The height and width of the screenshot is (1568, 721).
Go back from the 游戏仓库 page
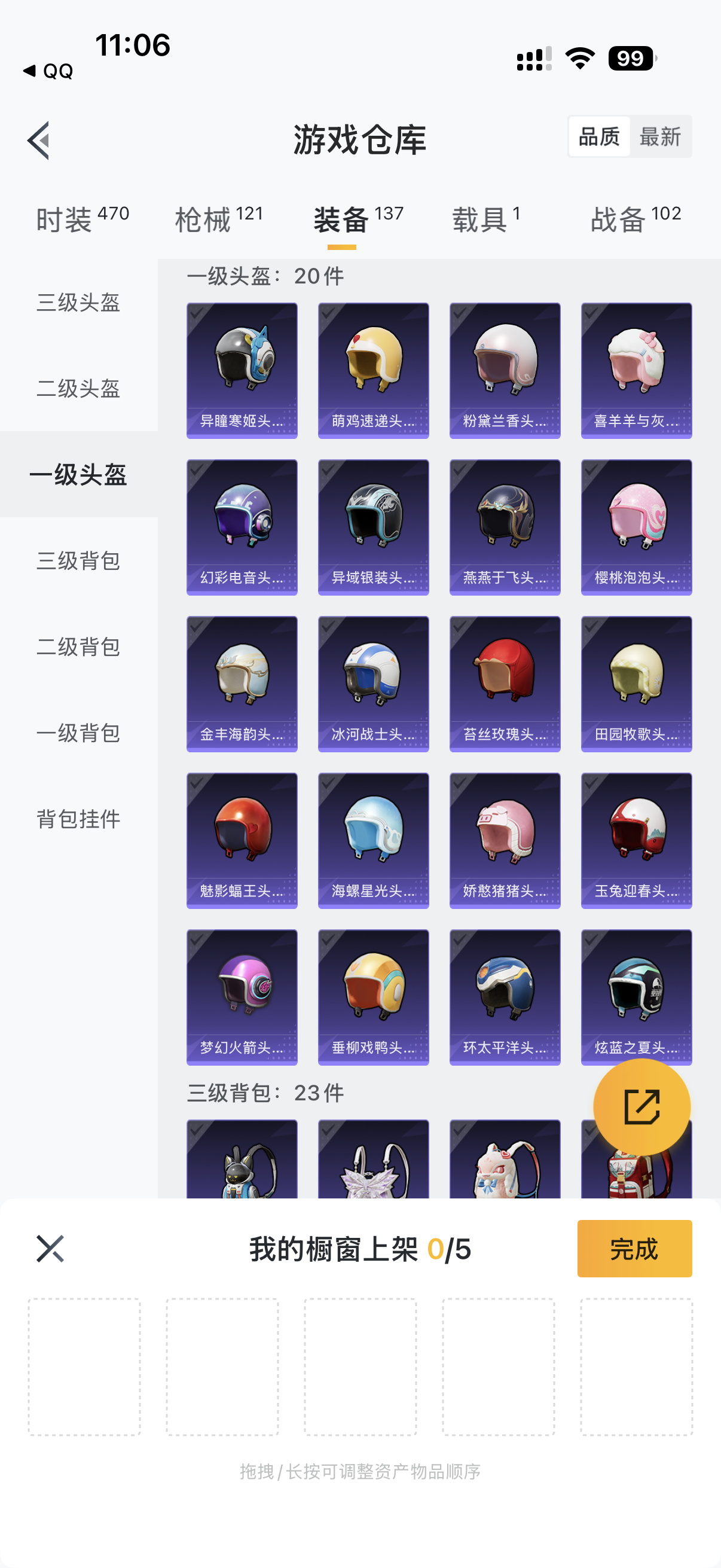point(39,141)
